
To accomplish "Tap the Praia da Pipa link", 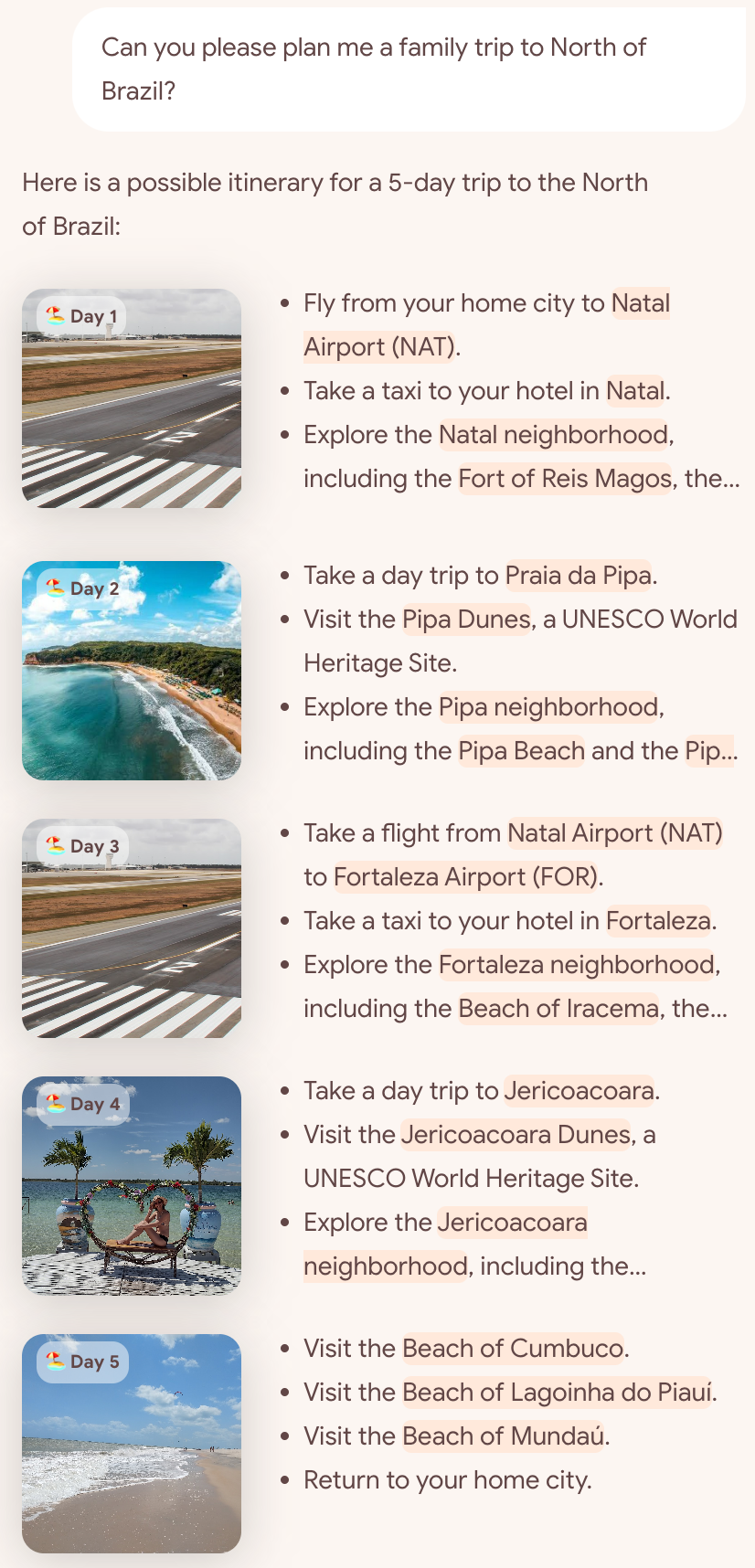I will click(x=578, y=575).
